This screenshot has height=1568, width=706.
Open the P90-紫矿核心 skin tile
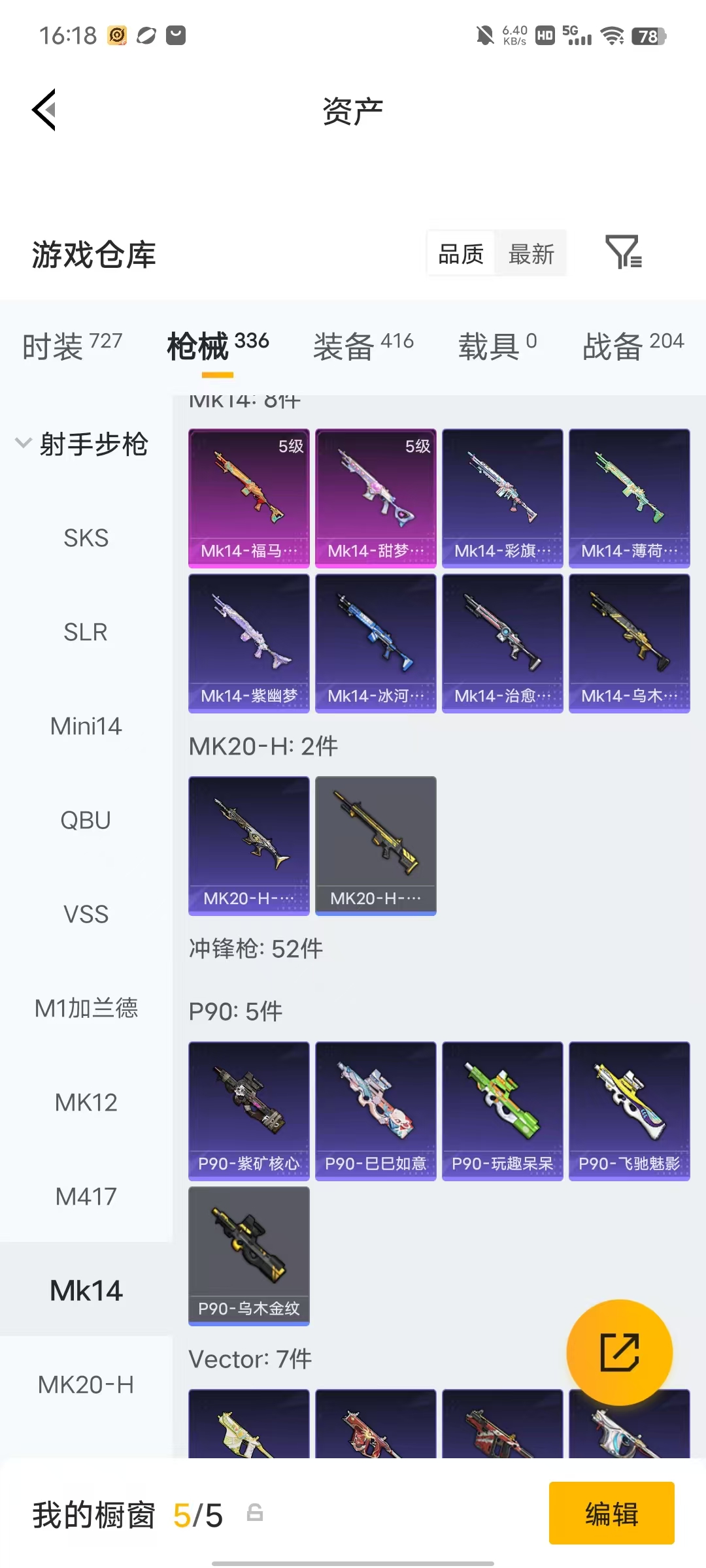coord(249,1111)
